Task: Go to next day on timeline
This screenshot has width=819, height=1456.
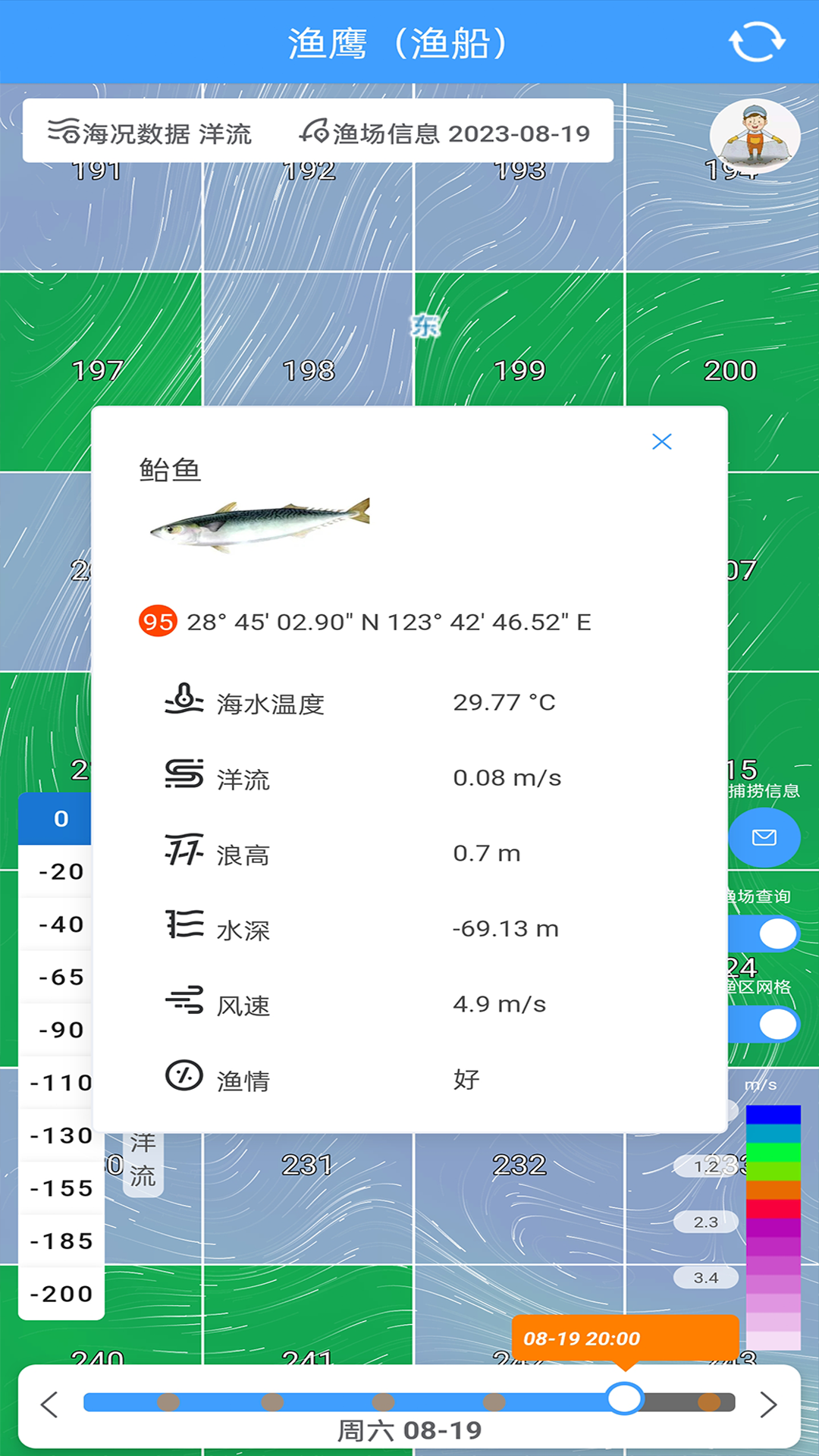Action: coord(768,1404)
